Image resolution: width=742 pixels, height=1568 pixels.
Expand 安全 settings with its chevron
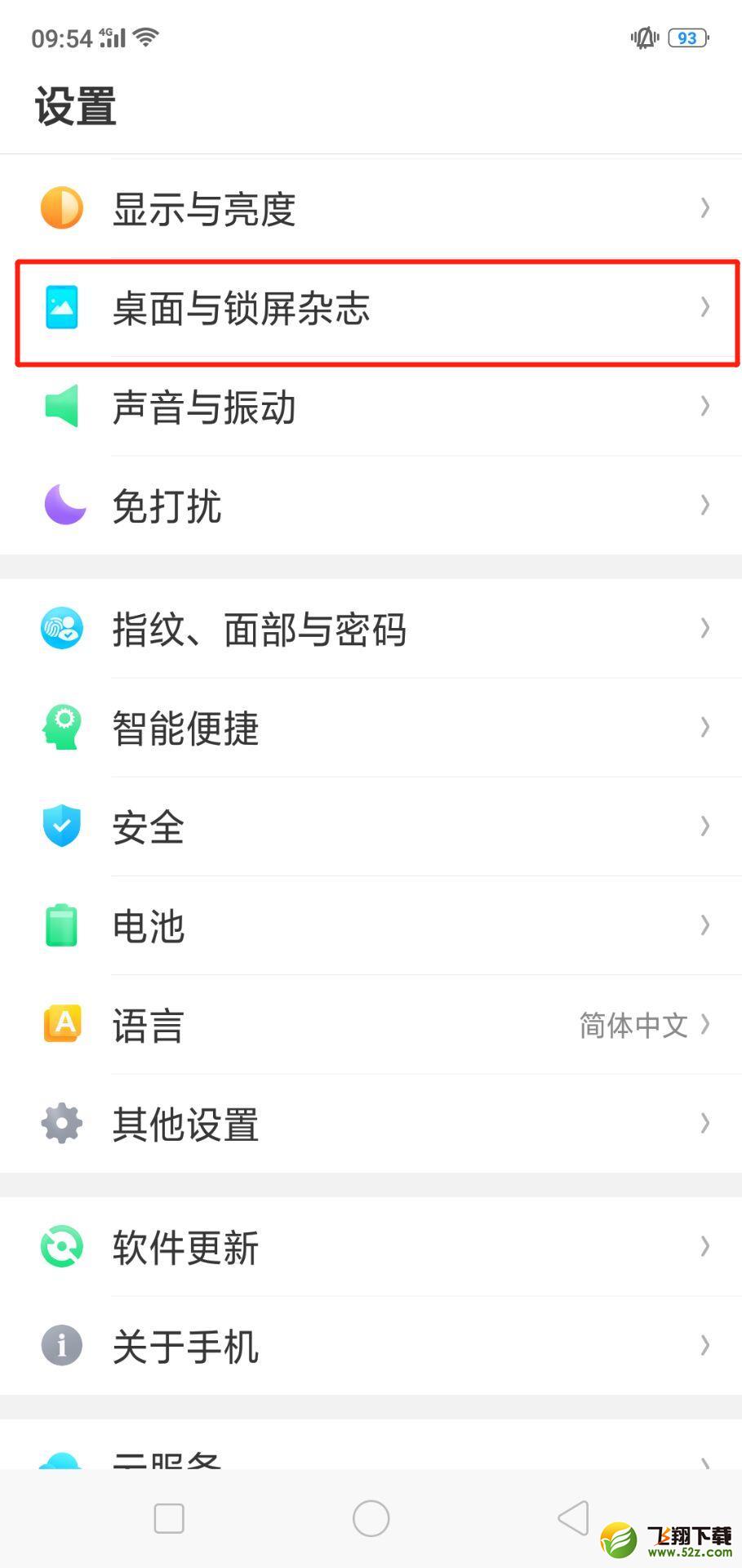pyautogui.click(x=704, y=826)
